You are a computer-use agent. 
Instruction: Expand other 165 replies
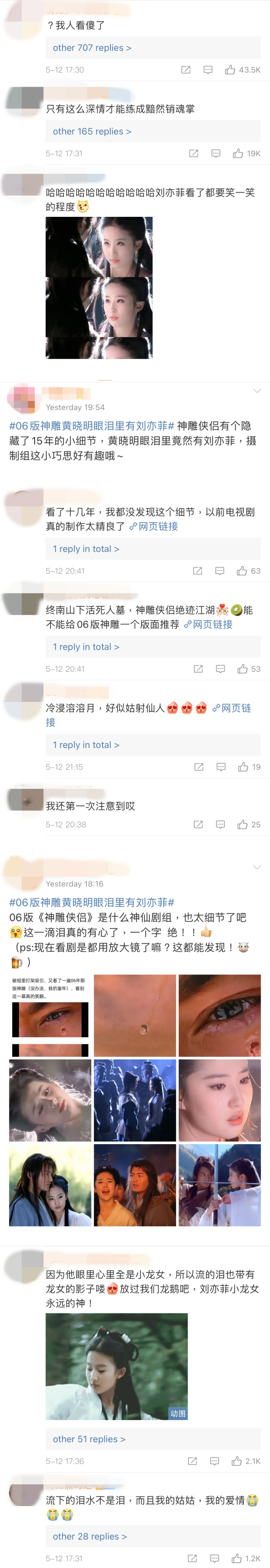(92, 131)
